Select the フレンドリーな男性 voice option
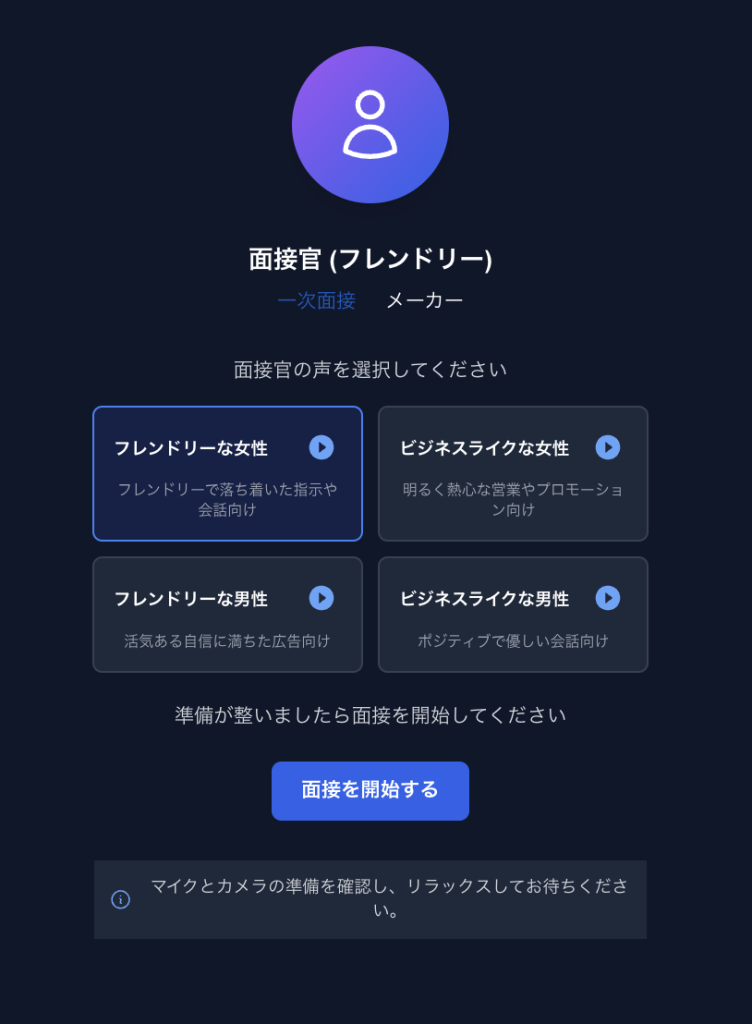 click(x=227, y=614)
